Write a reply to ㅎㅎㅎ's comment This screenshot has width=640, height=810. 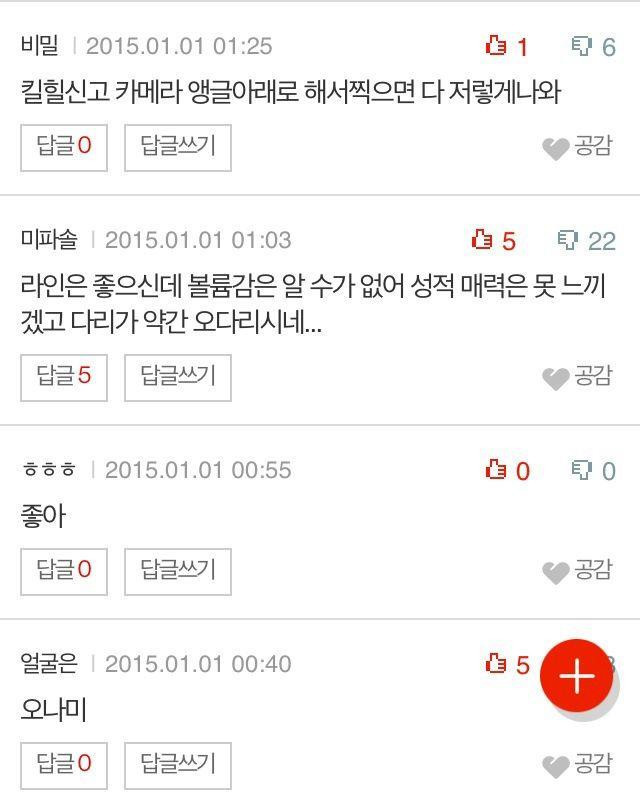[x=177, y=570]
